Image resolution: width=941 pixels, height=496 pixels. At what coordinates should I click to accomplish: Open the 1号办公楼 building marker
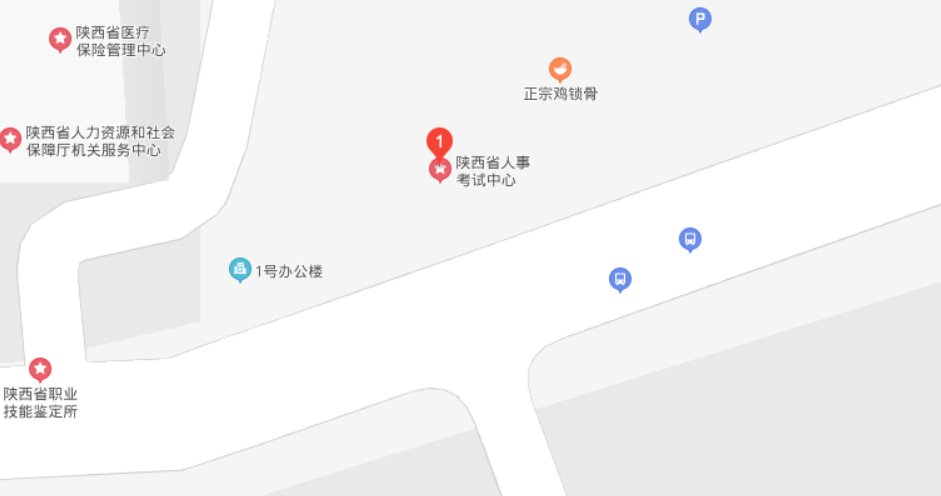tap(239, 269)
